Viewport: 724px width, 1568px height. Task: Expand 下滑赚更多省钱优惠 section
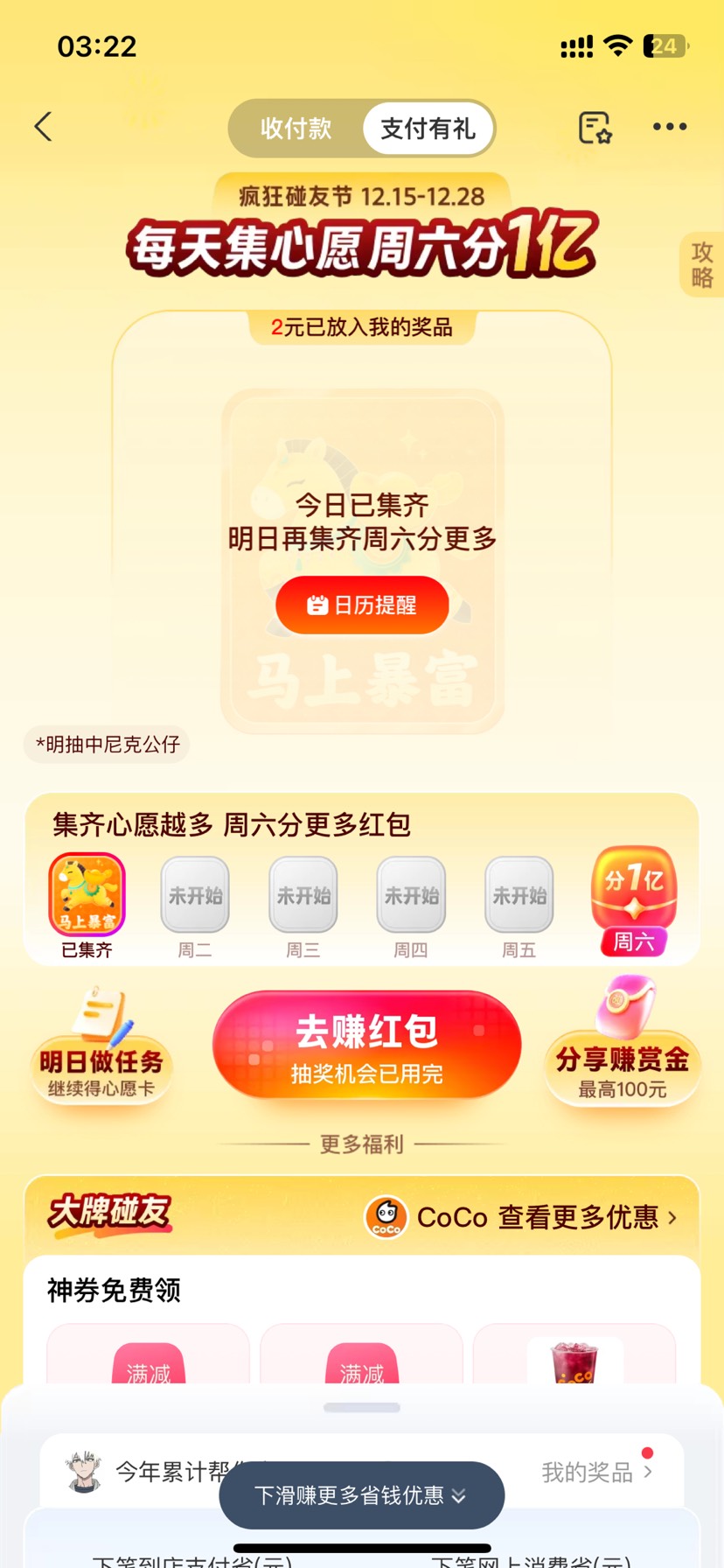point(361,1495)
